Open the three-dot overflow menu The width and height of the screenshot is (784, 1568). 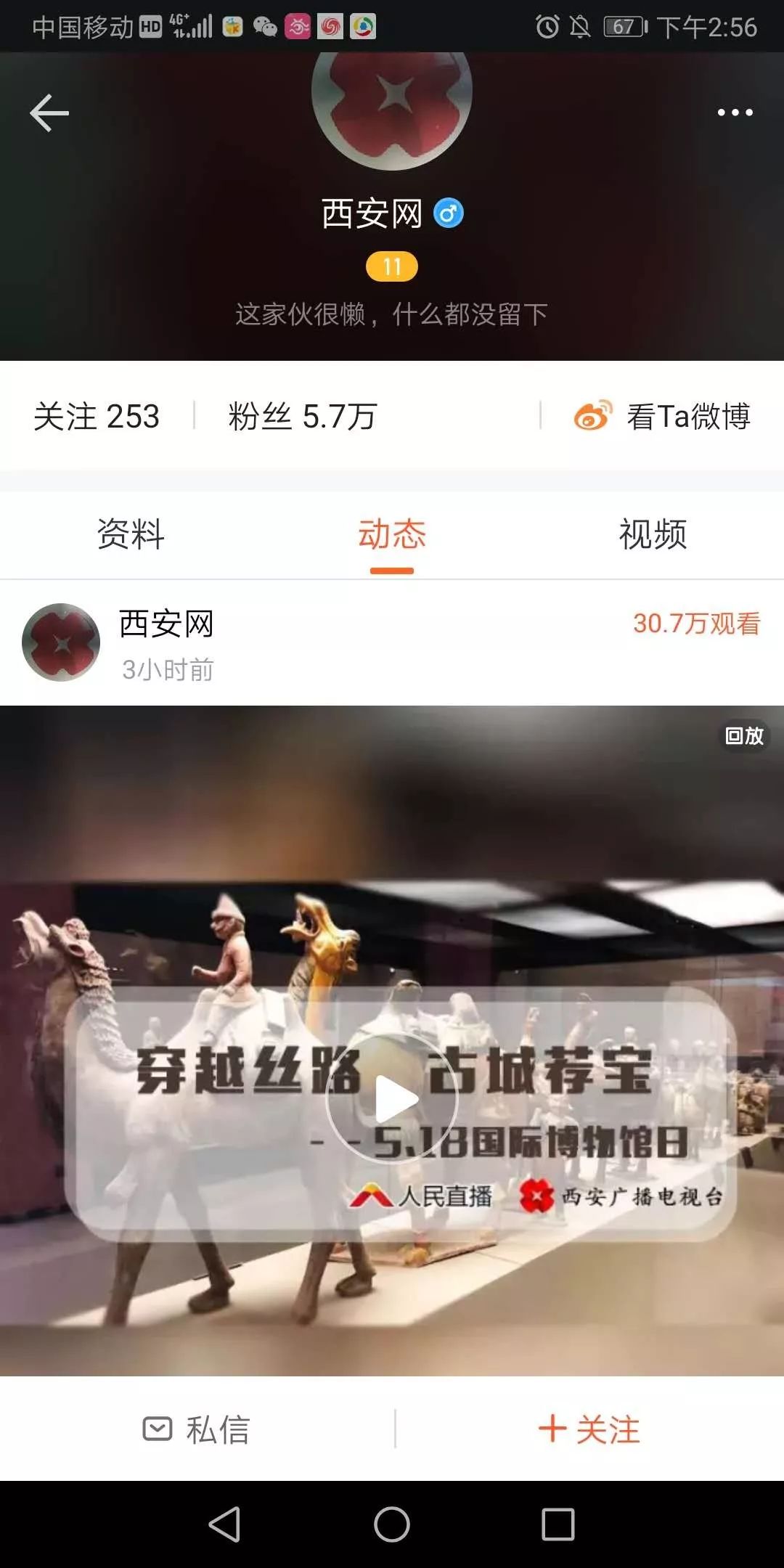coord(735,113)
